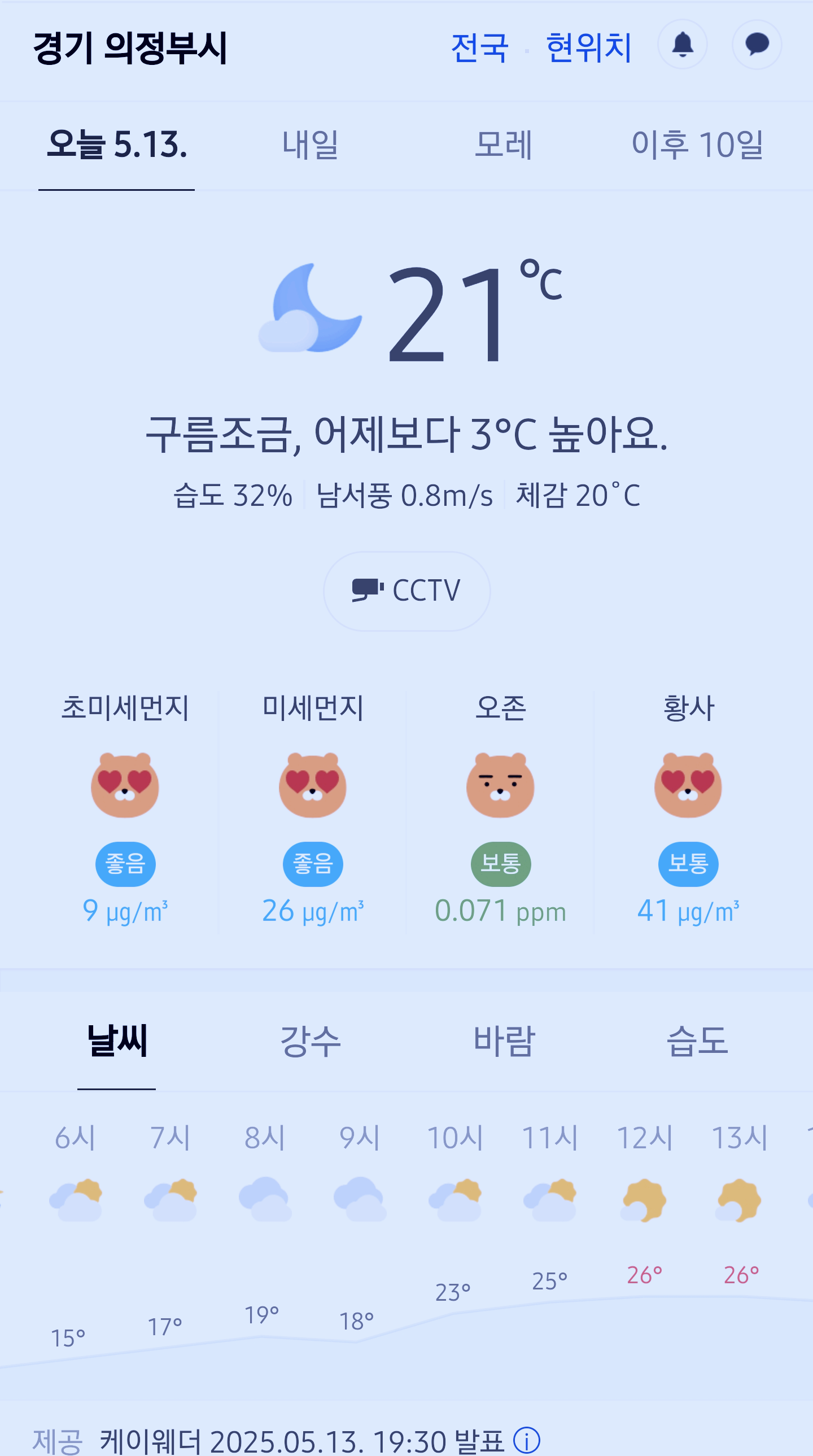The height and width of the screenshot is (1456, 813).
Task: Switch to the 강수 hourly tab
Action: click(311, 1041)
